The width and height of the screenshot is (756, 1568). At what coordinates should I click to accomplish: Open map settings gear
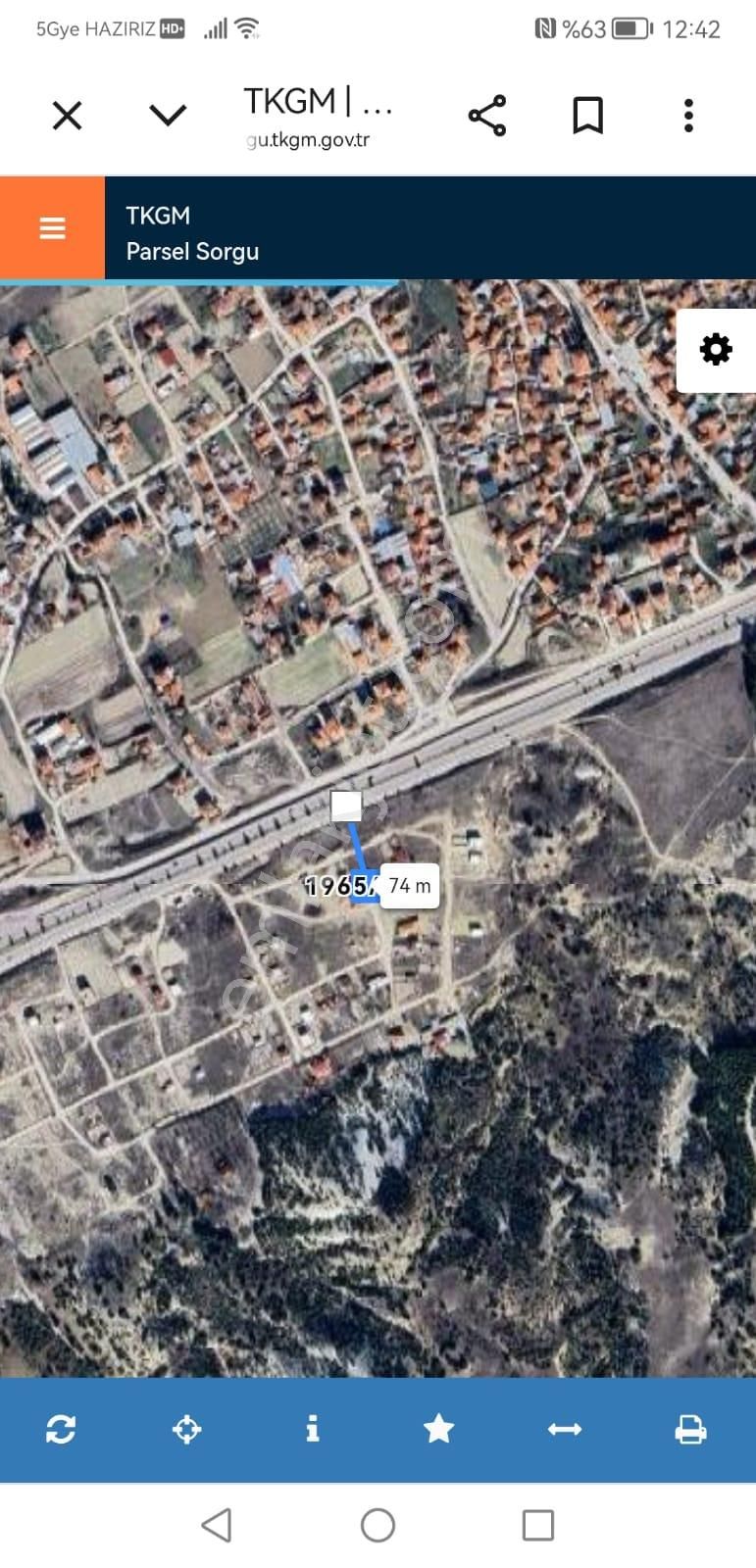pyautogui.click(x=716, y=349)
